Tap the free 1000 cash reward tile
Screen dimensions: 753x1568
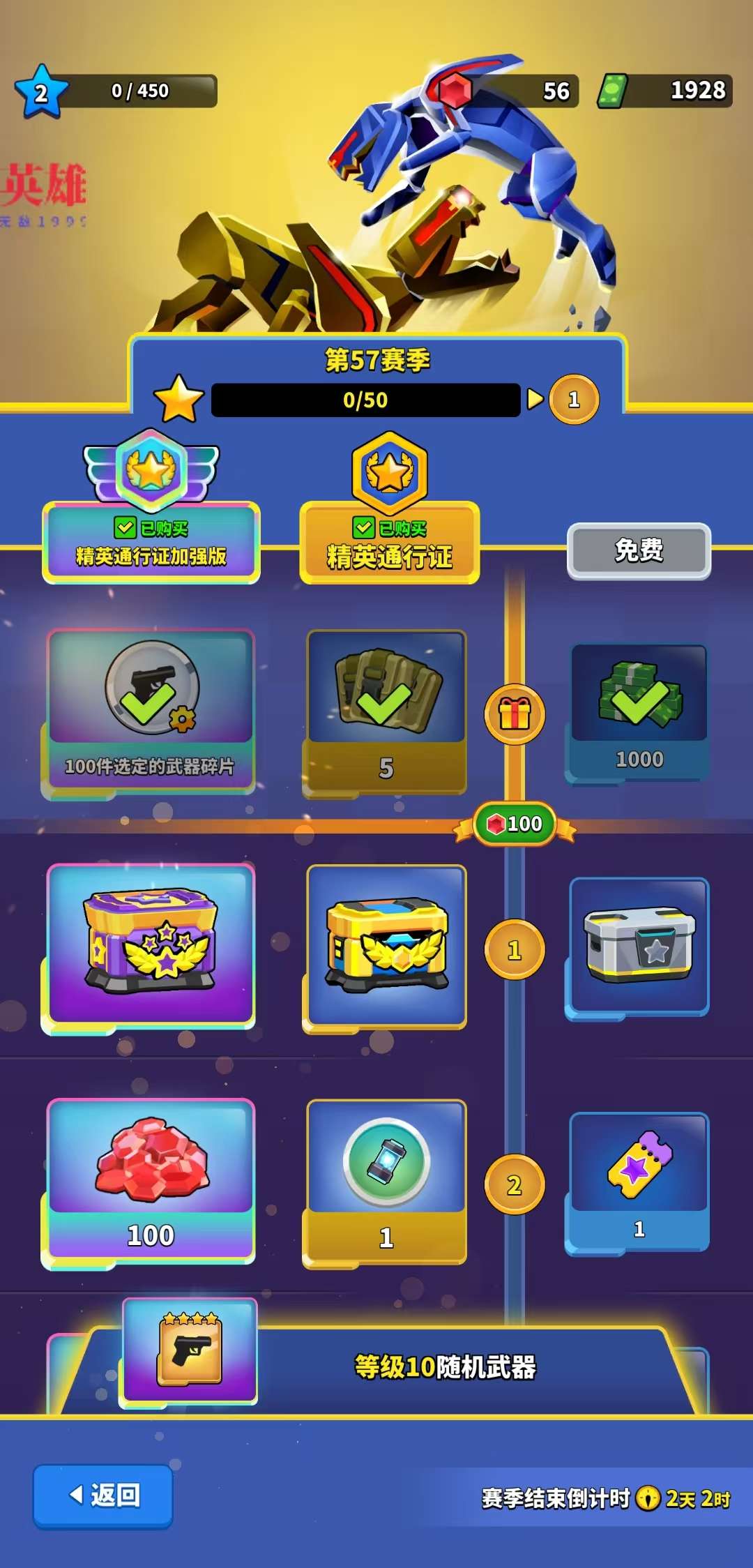pyautogui.click(x=639, y=711)
